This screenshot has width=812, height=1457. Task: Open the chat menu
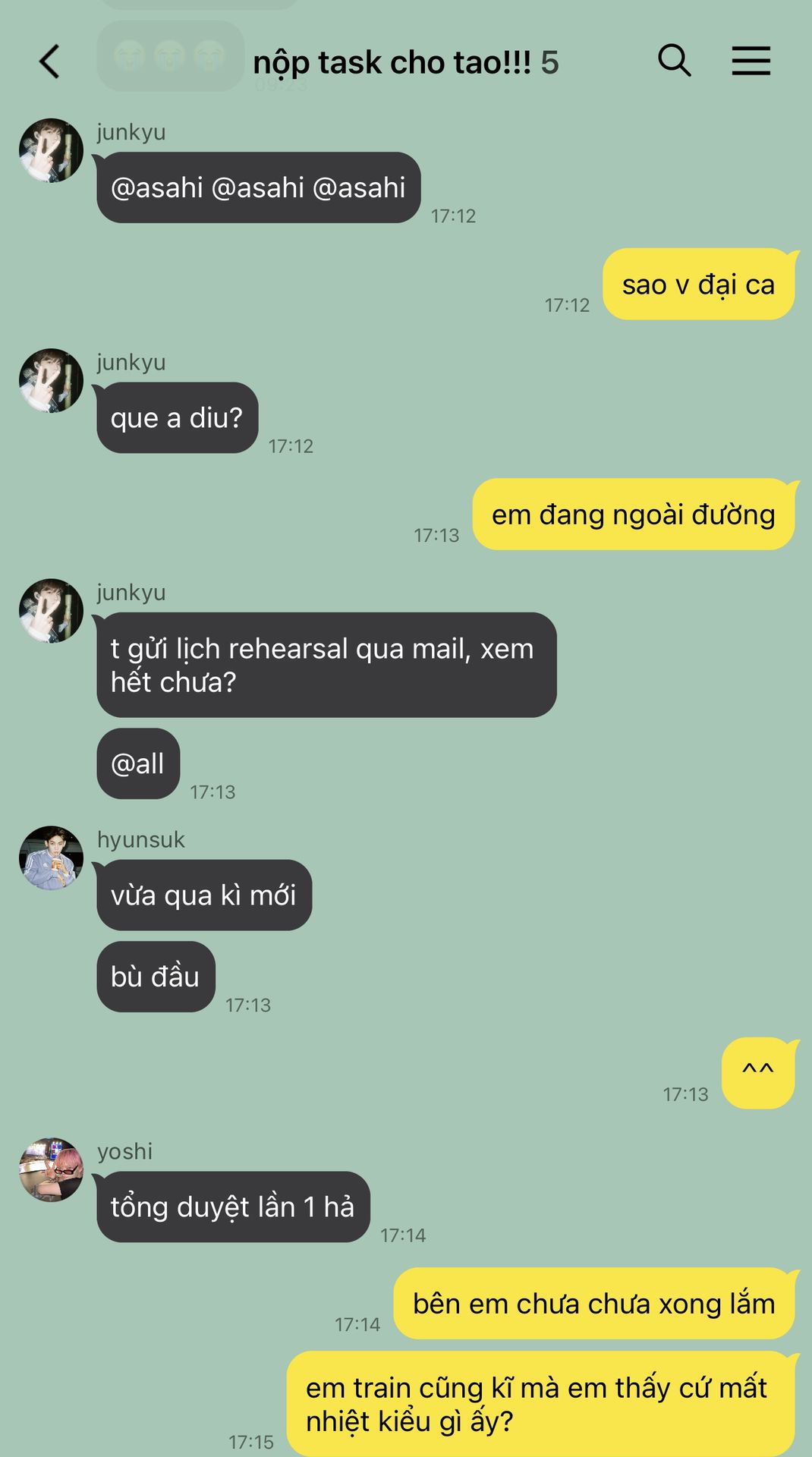point(751,61)
